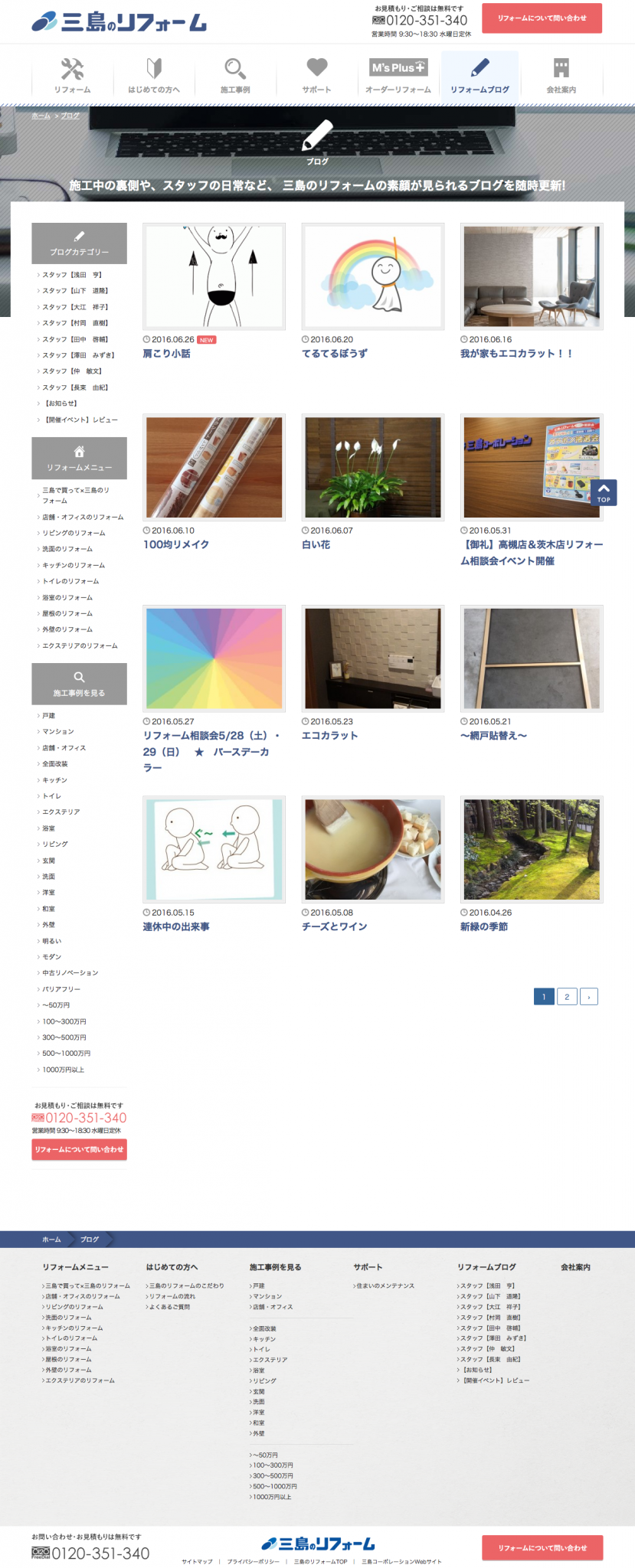635x1568 pixels.
Task: Tap the red リフォームについて問い合わせ header button
Action: pyautogui.click(x=542, y=18)
